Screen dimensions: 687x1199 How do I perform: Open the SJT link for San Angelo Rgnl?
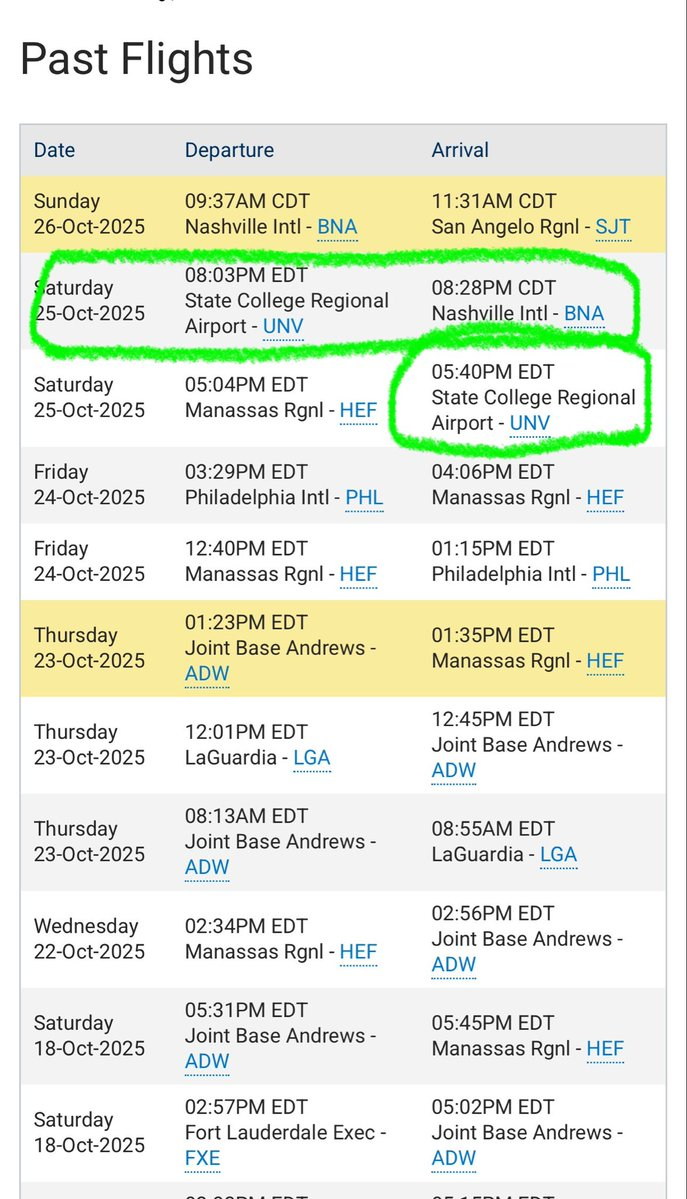pyautogui.click(x=612, y=227)
